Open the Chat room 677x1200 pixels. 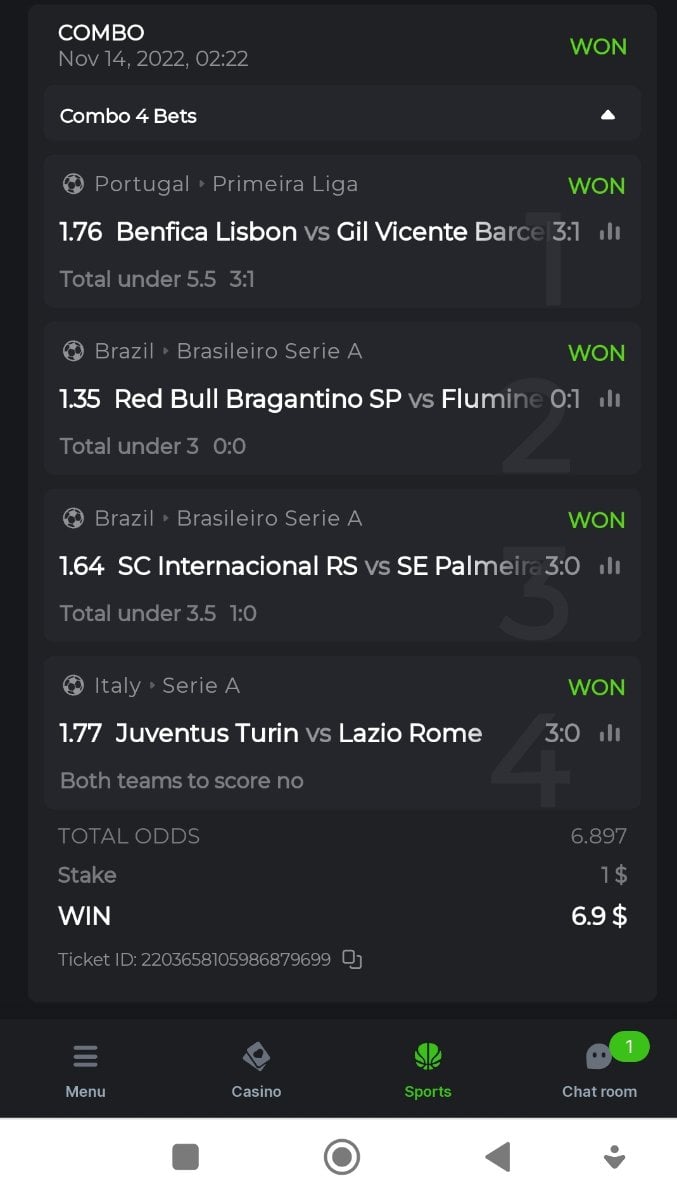[599, 1070]
